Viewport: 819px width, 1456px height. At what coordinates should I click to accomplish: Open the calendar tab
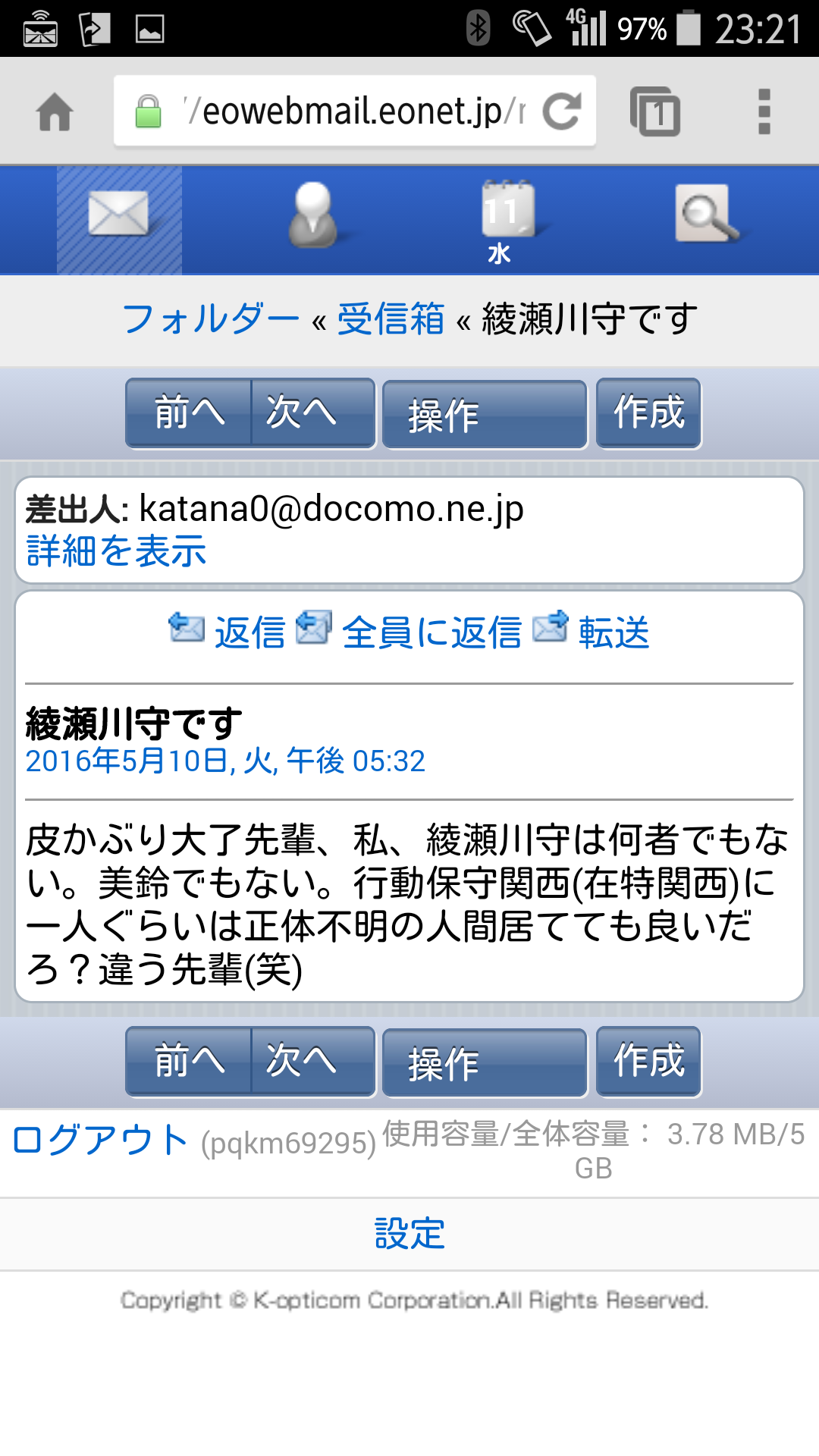point(507,219)
